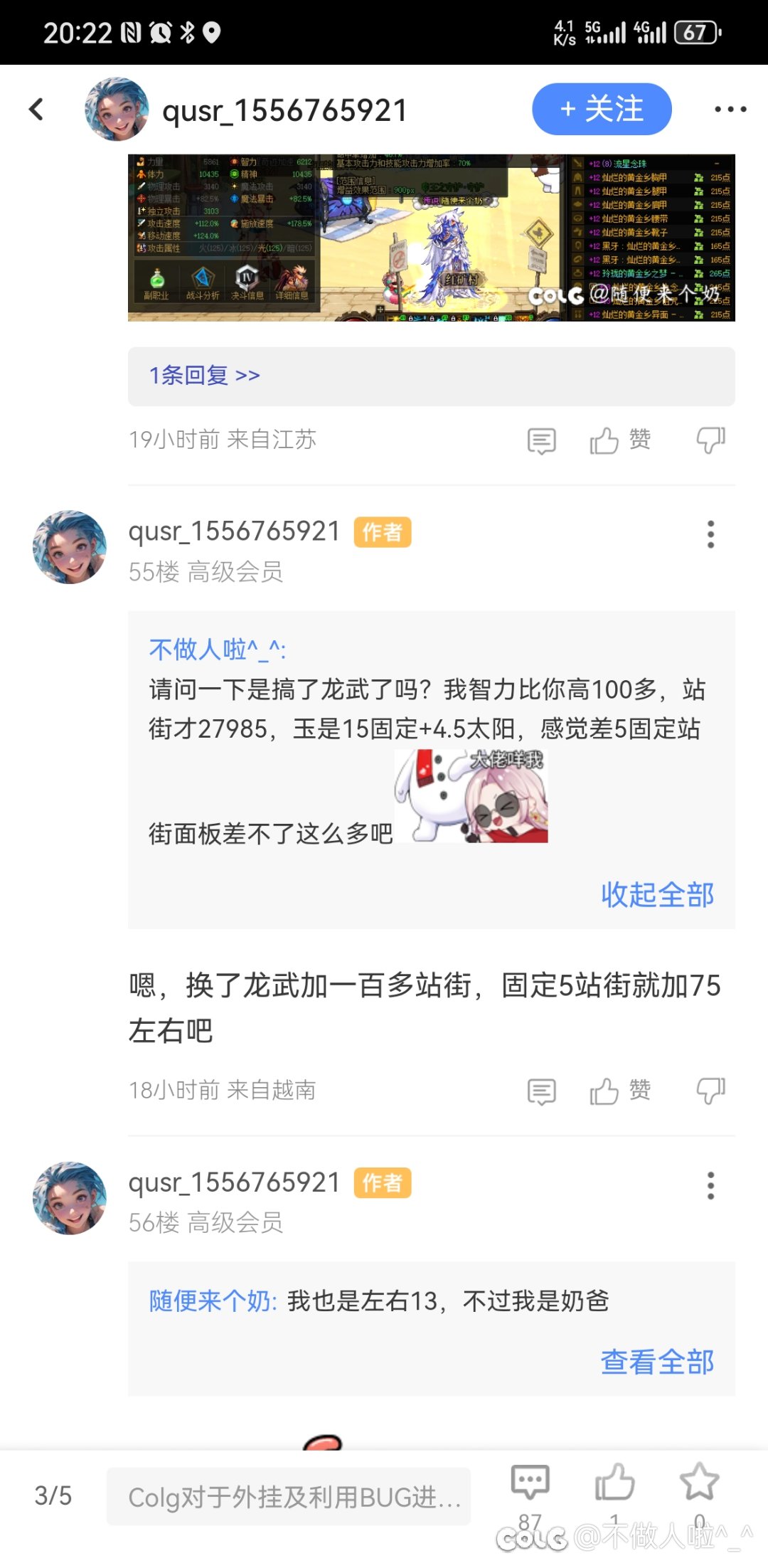Open the 3/5 page selector
The height and width of the screenshot is (1568, 768).
point(53,1495)
